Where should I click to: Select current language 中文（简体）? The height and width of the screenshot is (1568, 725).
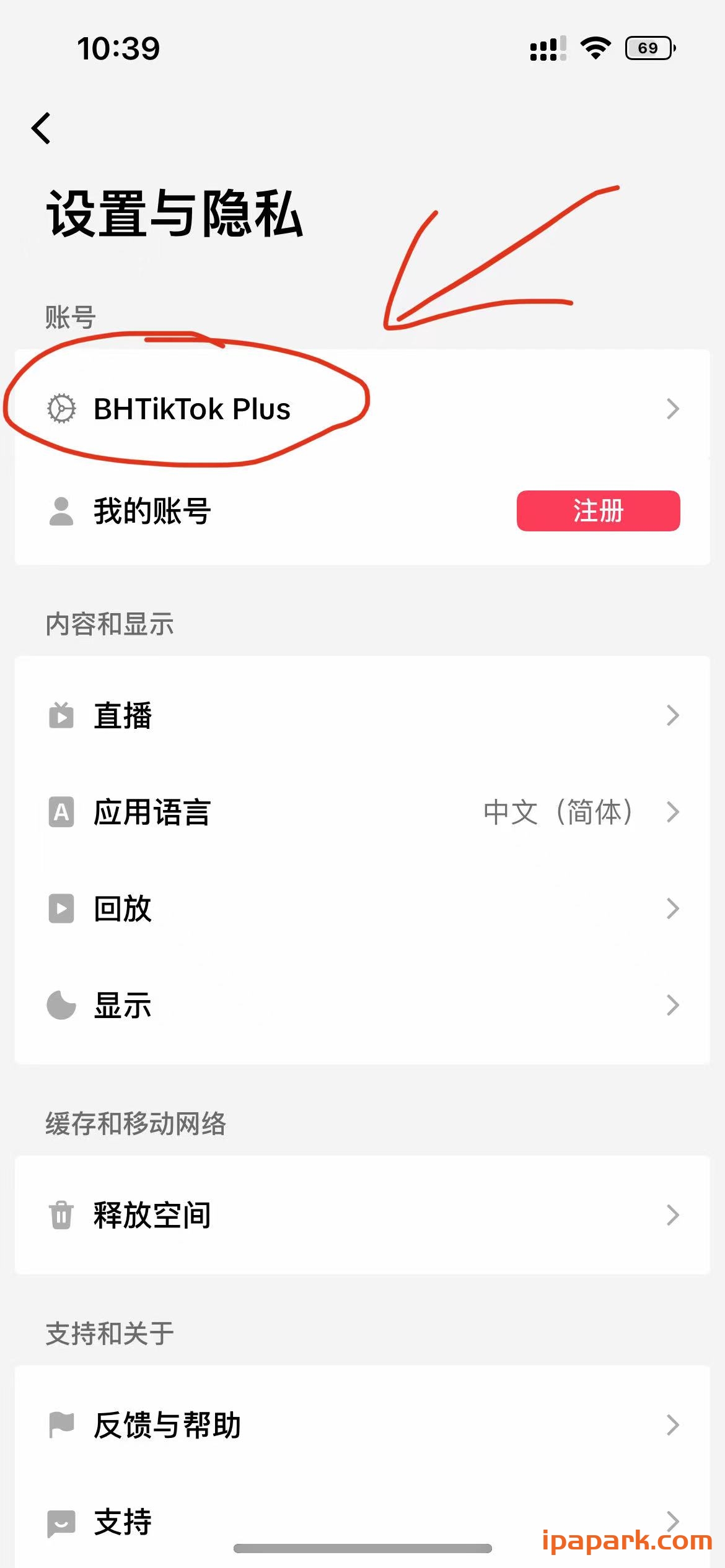pyautogui.click(x=558, y=812)
